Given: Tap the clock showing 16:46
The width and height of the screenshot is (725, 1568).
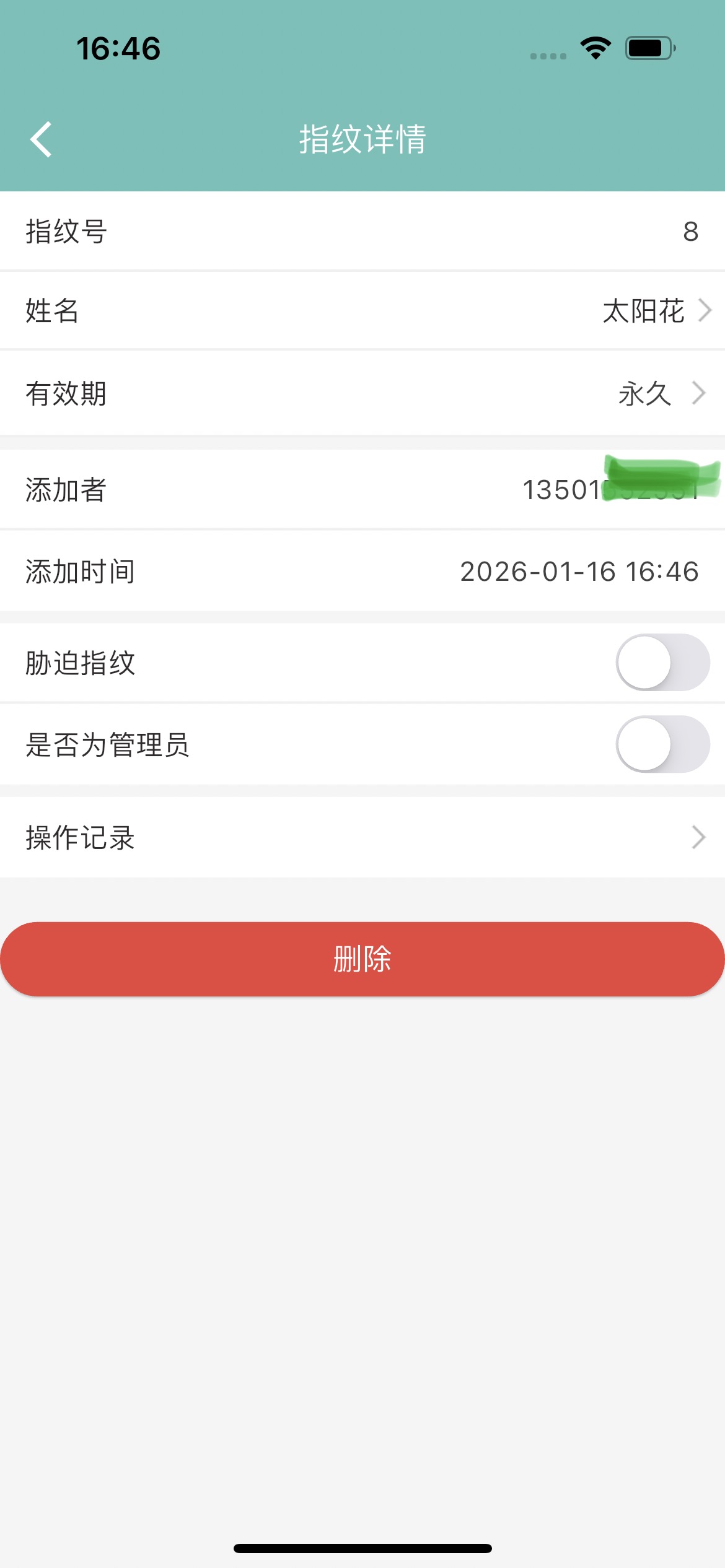Looking at the screenshot, I should click(118, 48).
